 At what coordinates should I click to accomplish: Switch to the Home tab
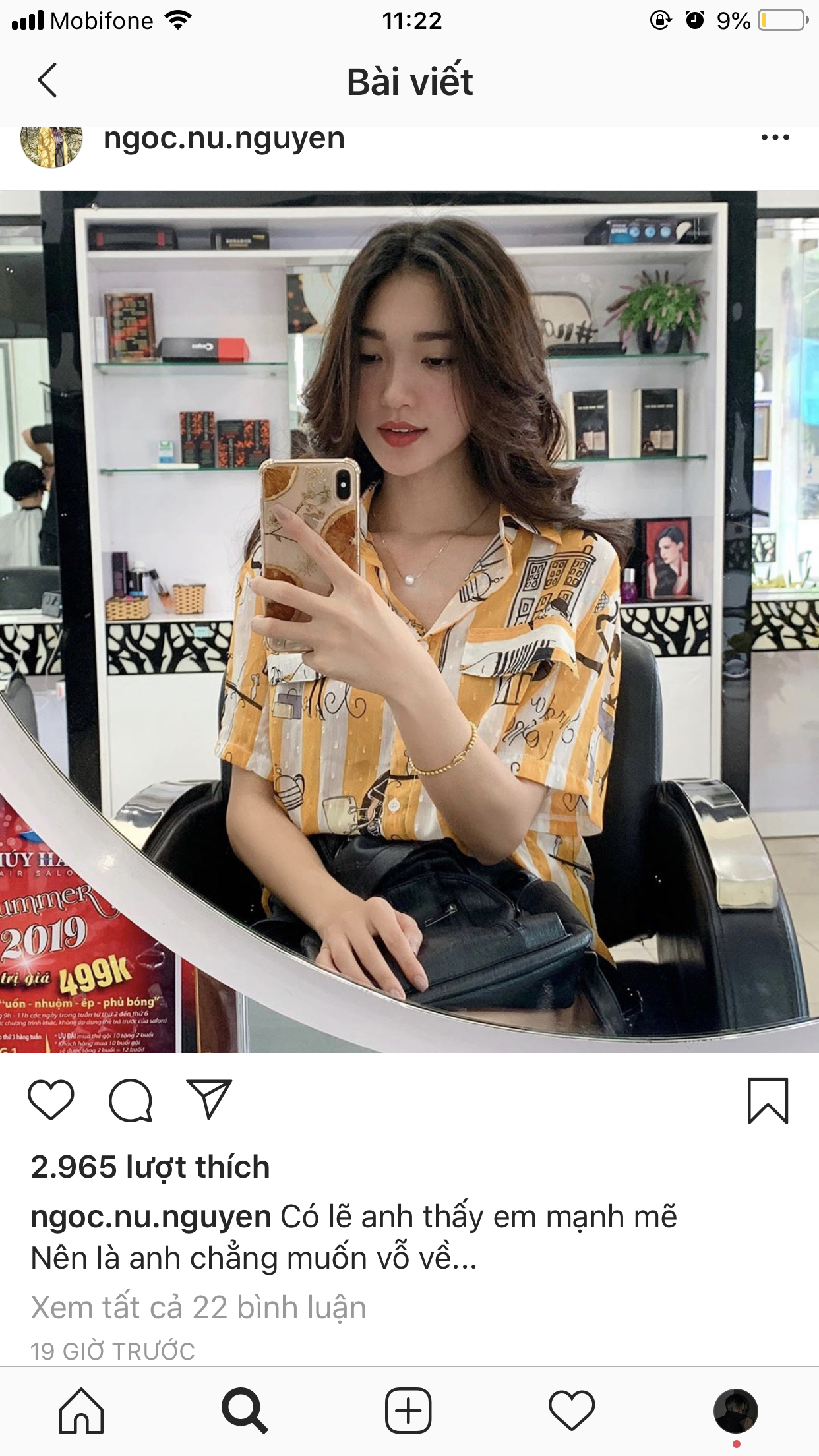pos(81,1411)
